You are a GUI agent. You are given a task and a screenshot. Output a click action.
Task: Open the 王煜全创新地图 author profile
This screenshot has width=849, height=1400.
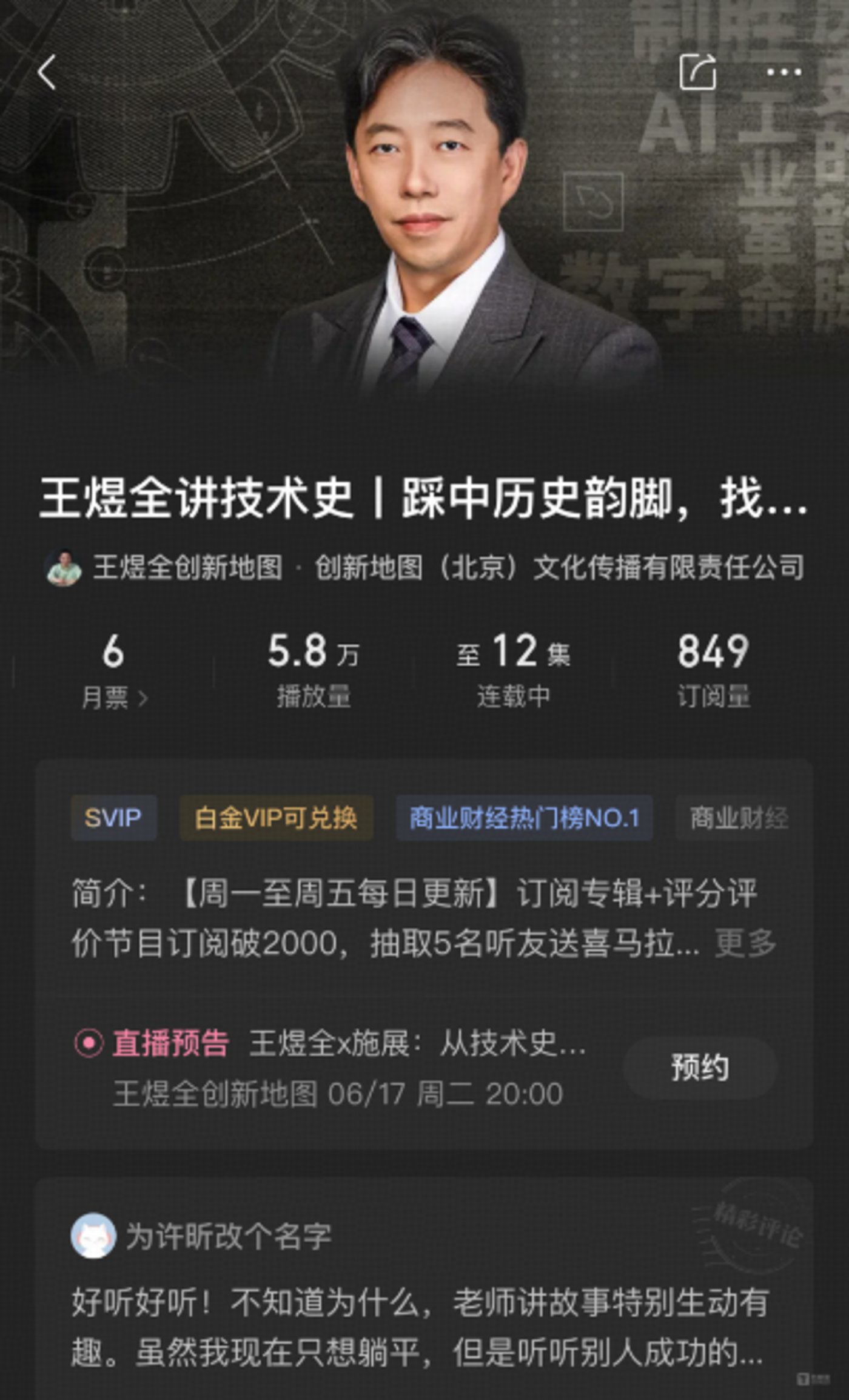(164, 568)
